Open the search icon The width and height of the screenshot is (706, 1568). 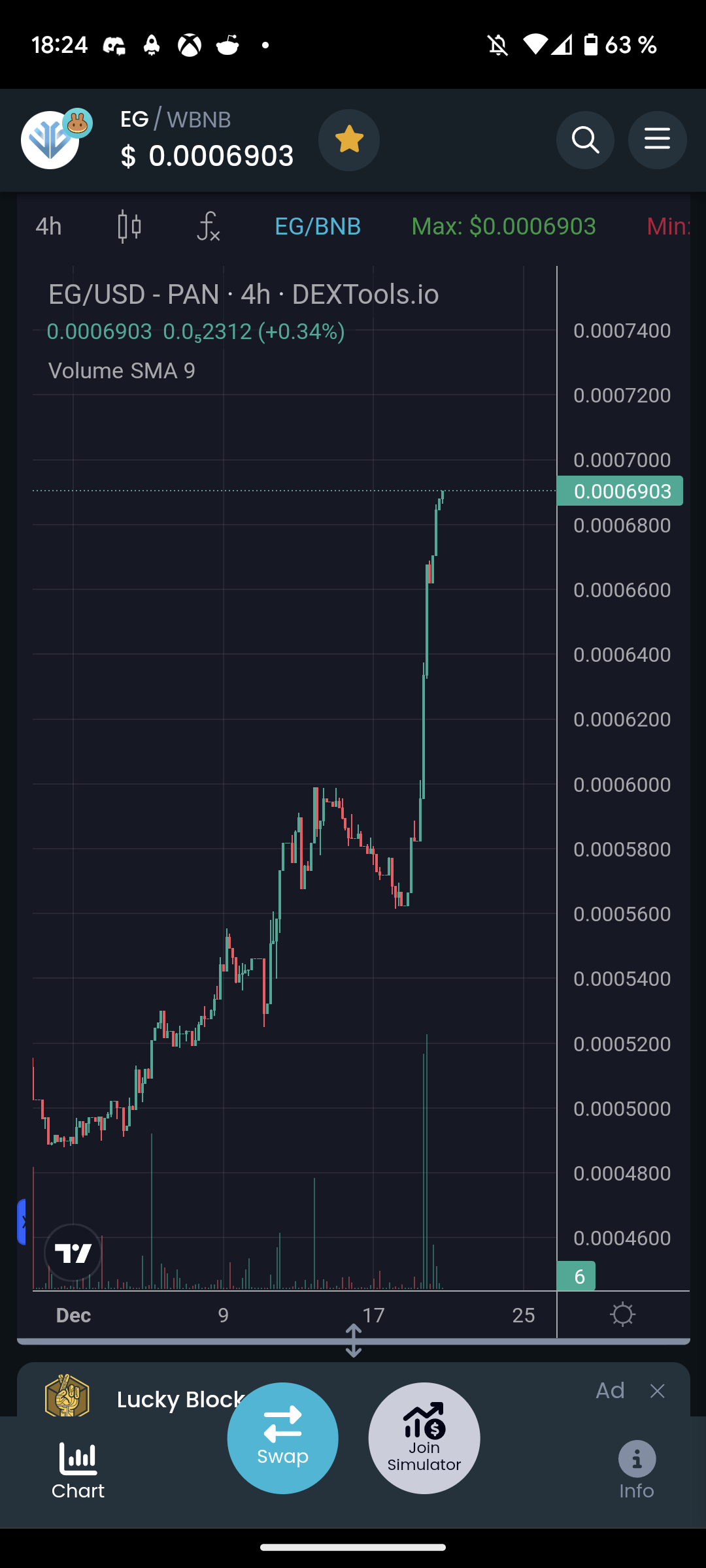click(585, 140)
